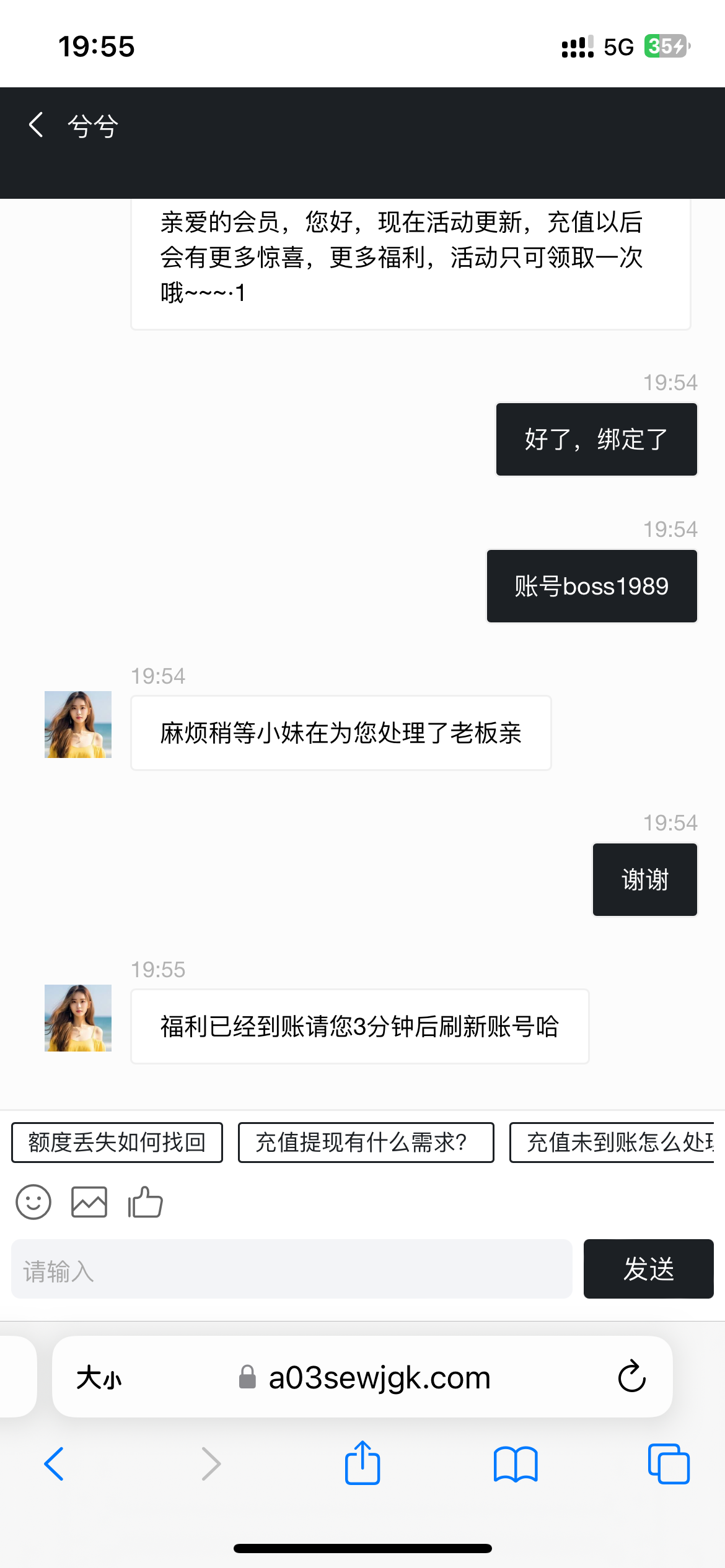Tap the 充值未到账怎么处理 quick question
This screenshot has width=725, height=1568.
click(613, 1143)
